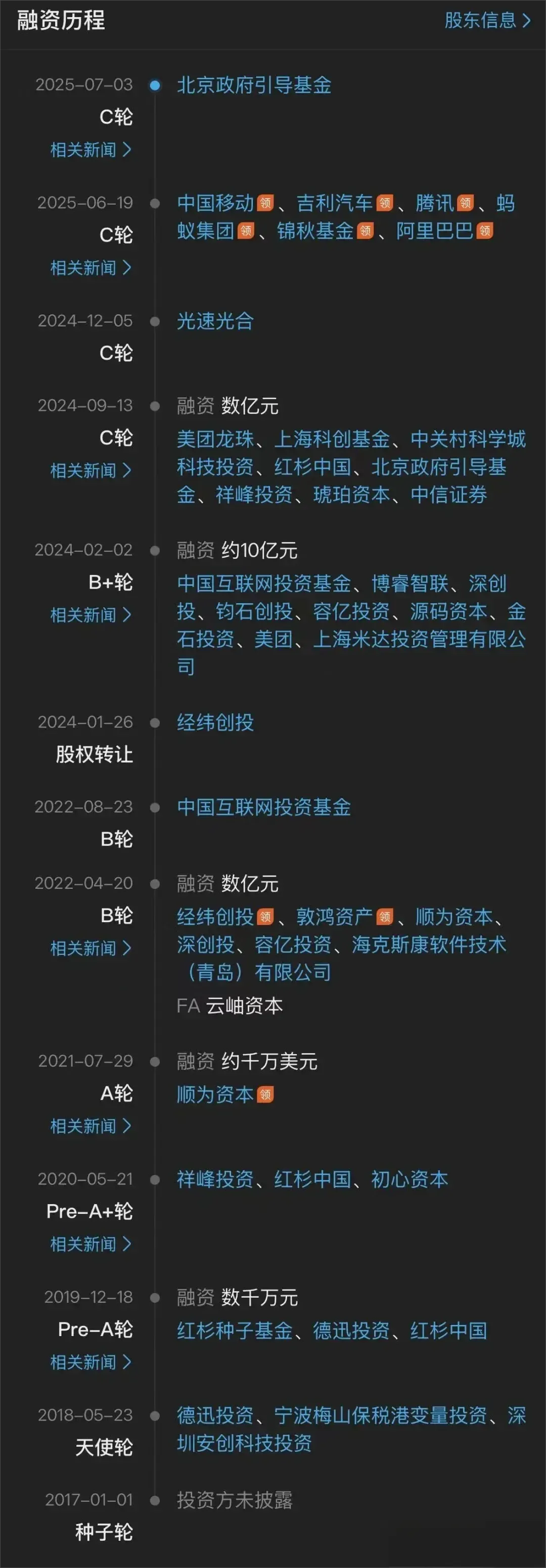Open 相关新闻 under the Pre-A轮
The height and width of the screenshot is (1568, 546).
(90, 1362)
